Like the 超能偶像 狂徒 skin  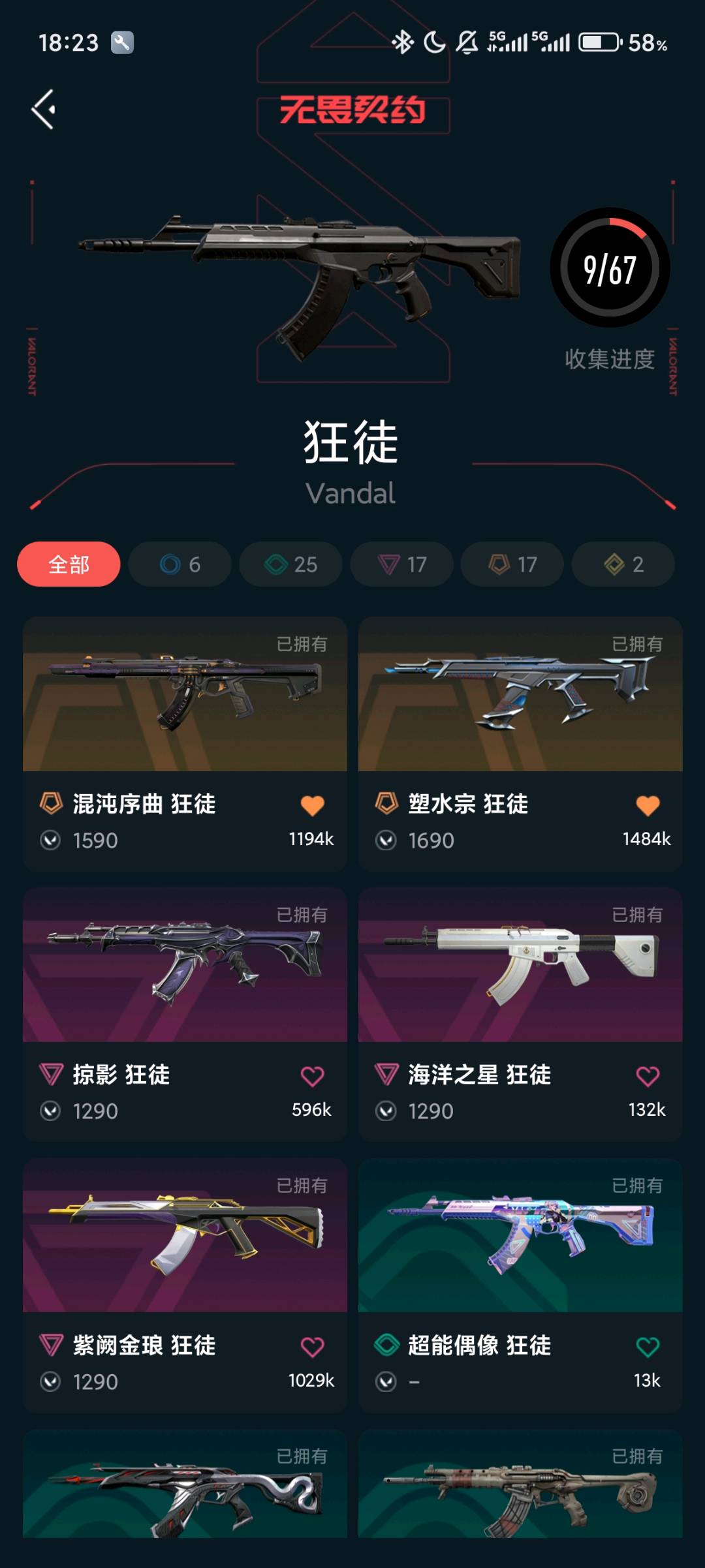(x=648, y=1347)
